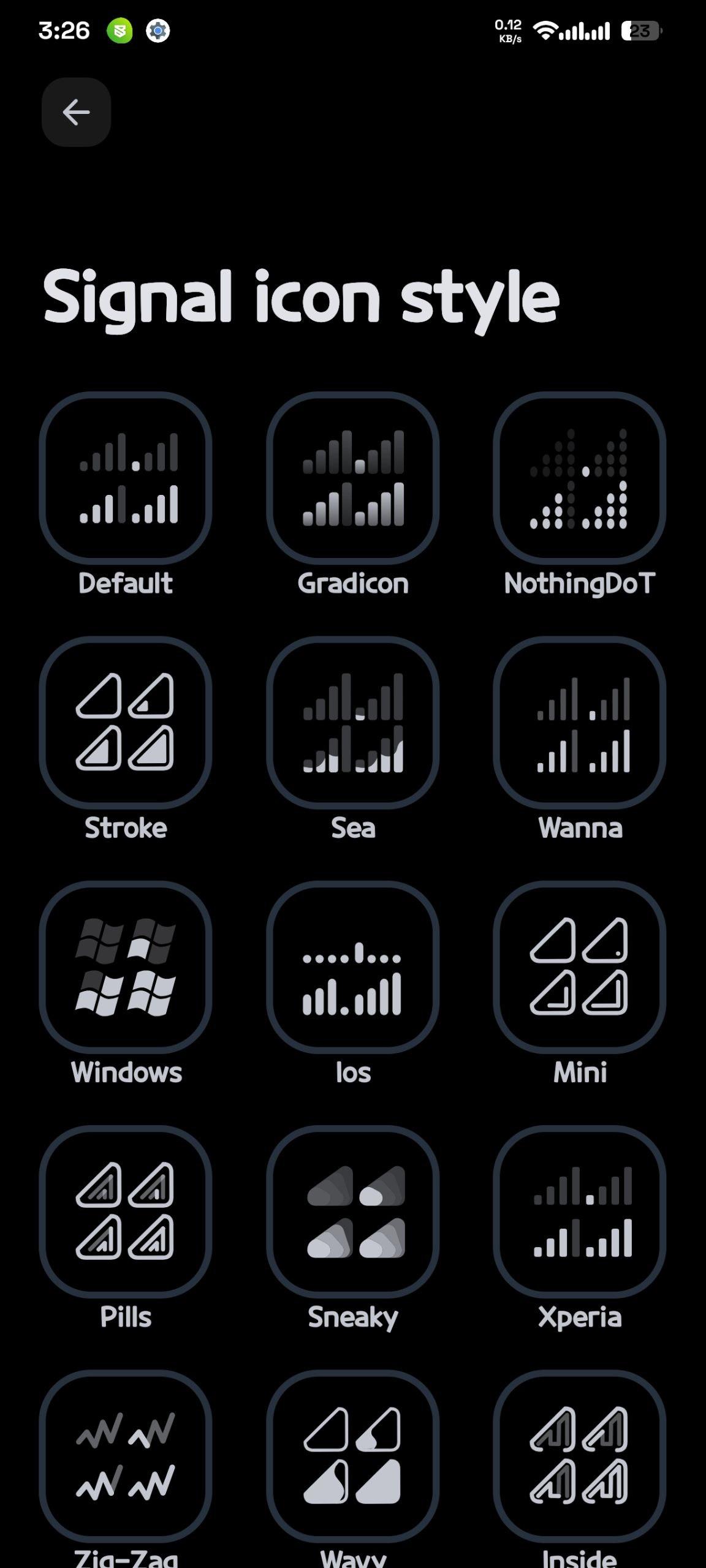The image size is (706, 1568).
Task: Pick the Inside signal icon style
Action: pyautogui.click(x=580, y=1455)
